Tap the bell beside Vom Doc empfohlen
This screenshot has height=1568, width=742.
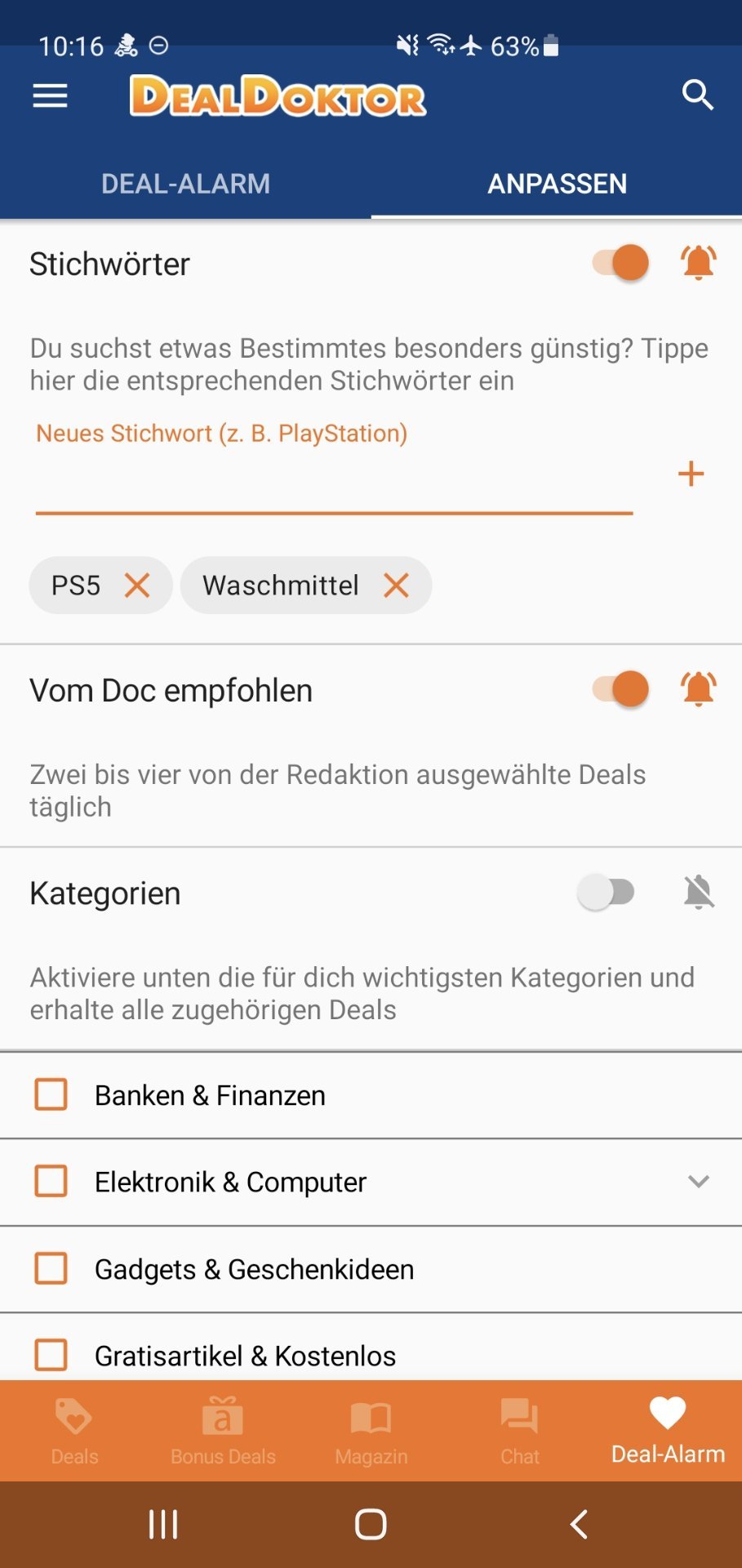click(699, 689)
